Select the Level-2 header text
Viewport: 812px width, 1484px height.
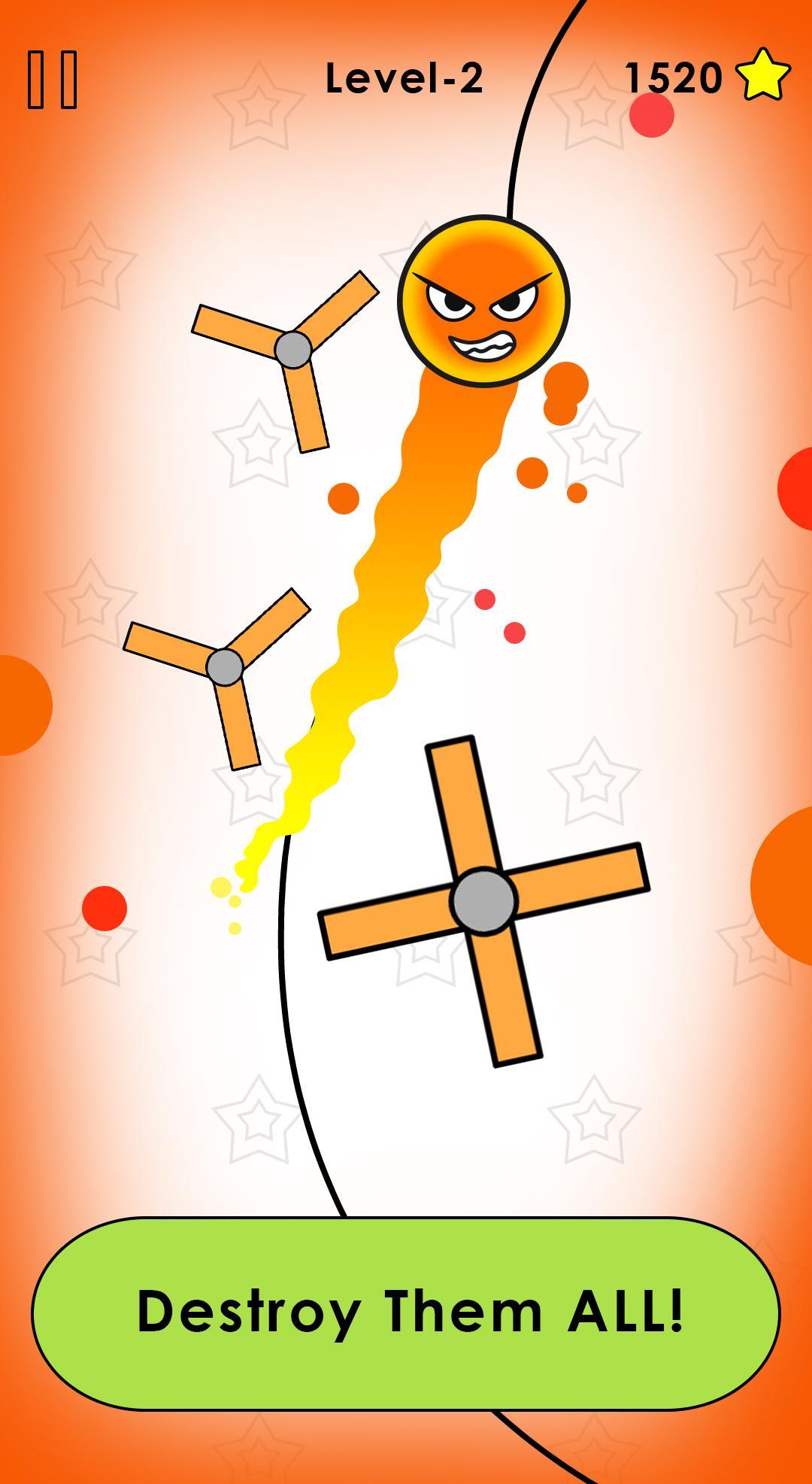pos(406,77)
